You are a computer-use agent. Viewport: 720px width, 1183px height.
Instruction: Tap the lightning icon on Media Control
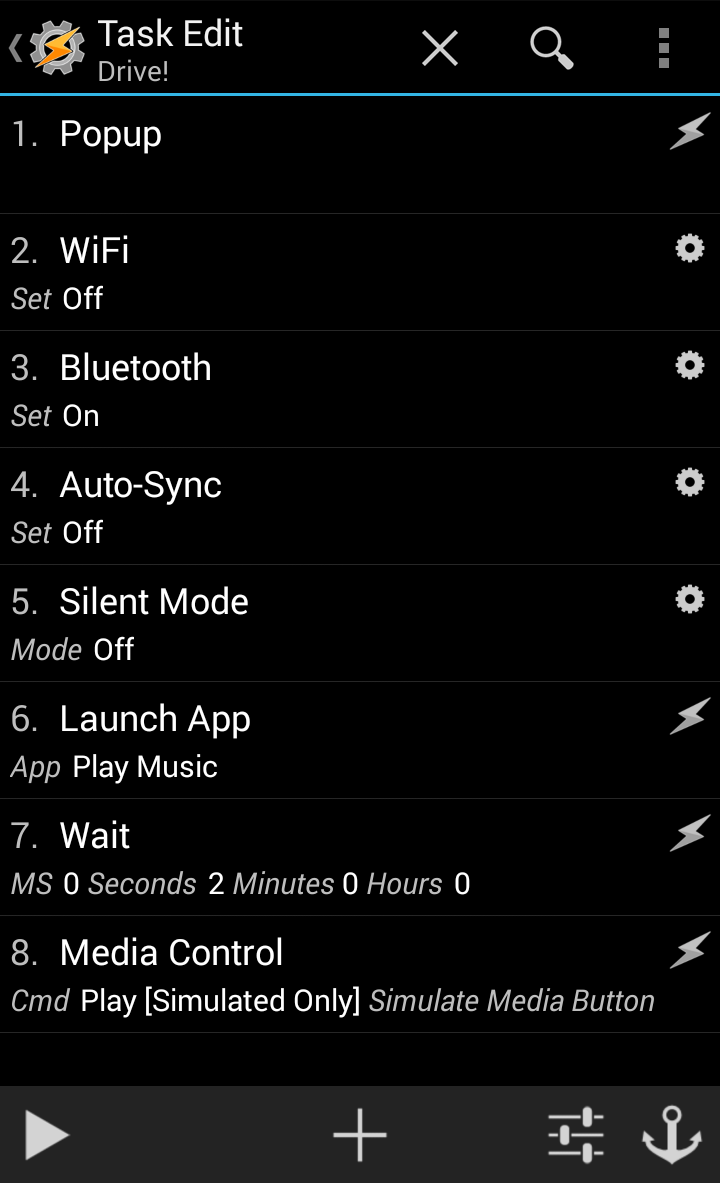tap(689, 950)
